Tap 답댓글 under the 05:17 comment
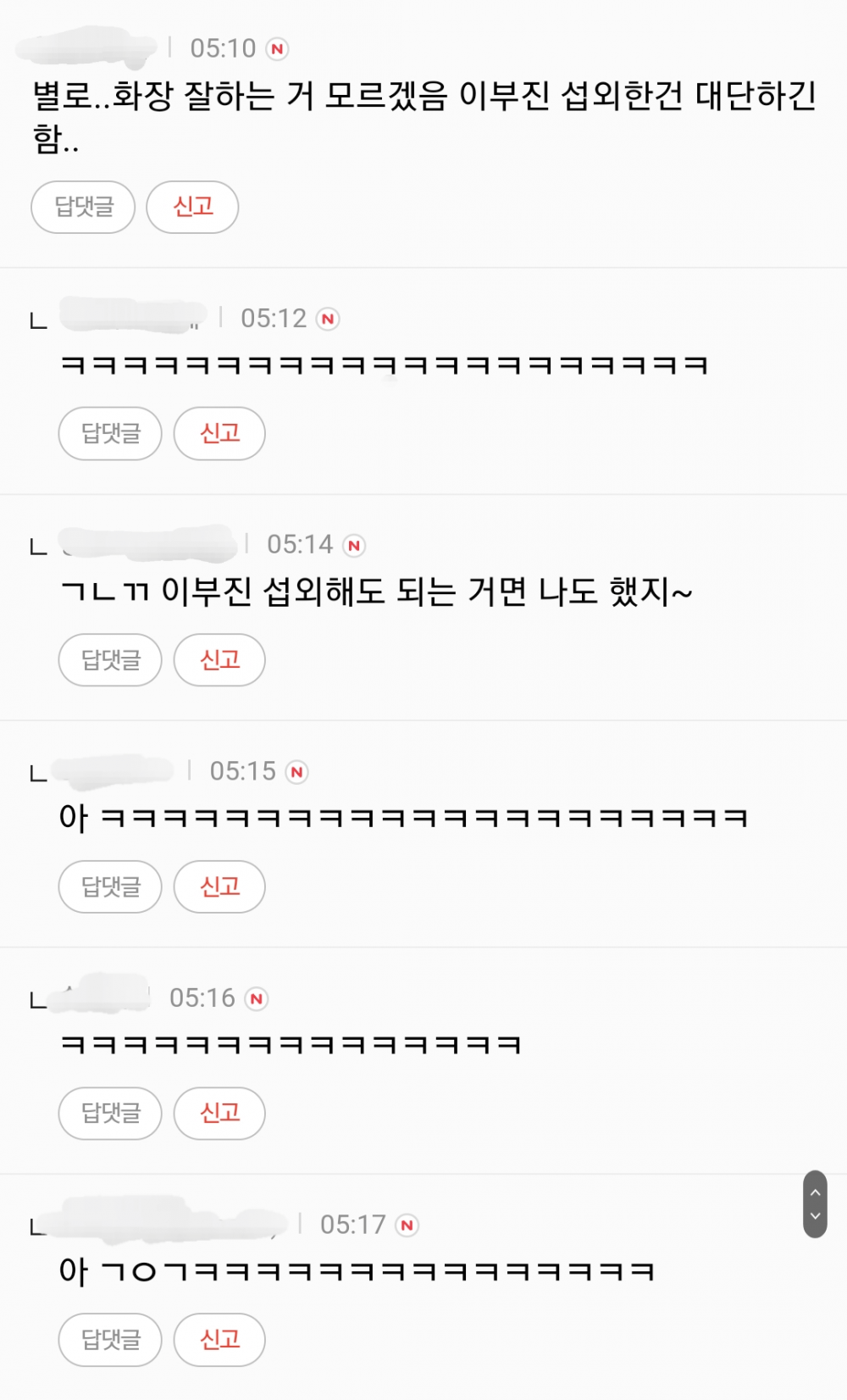 [110, 1340]
